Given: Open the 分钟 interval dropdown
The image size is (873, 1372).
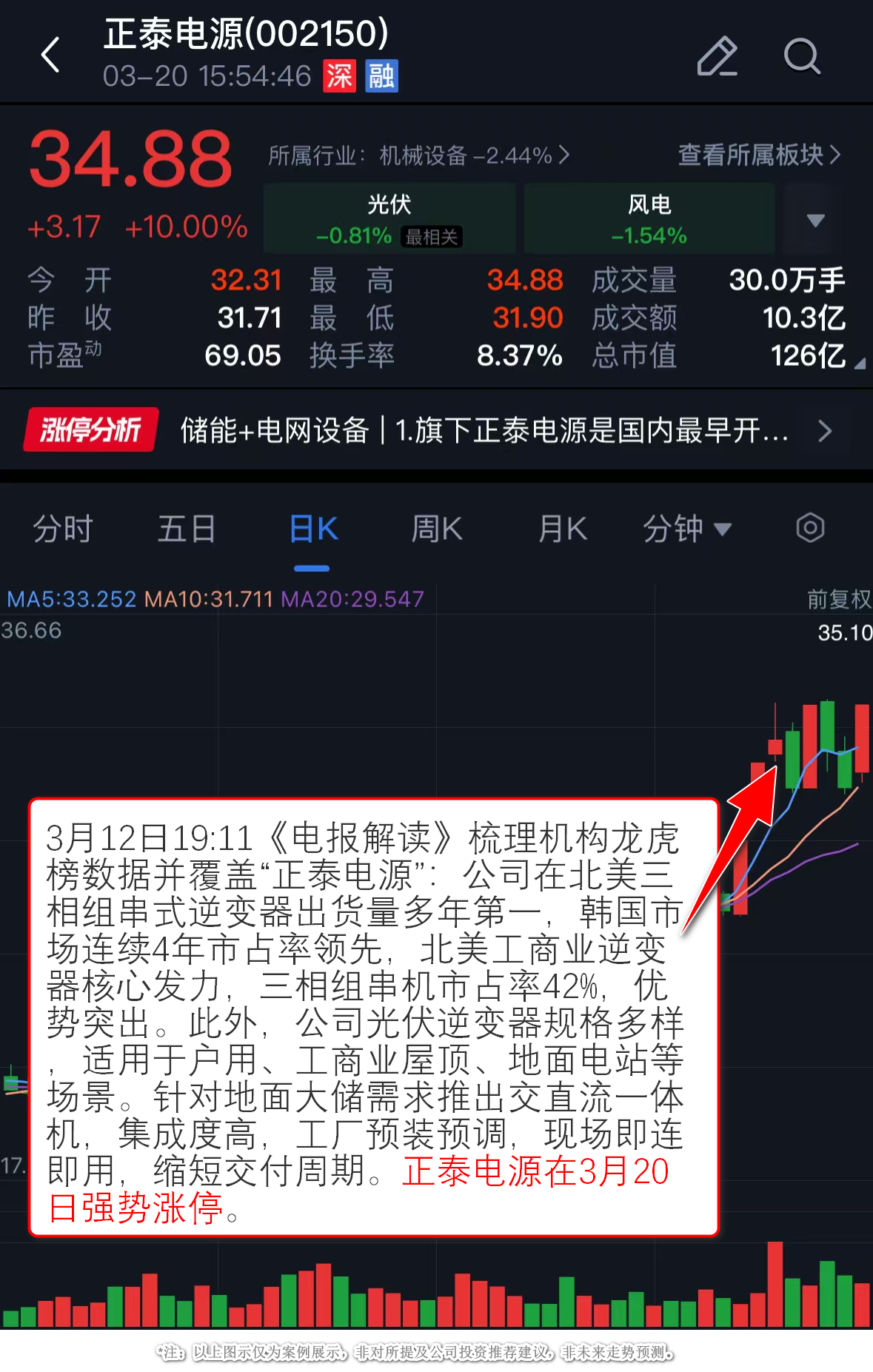Looking at the screenshot, I should click(686, 529).
